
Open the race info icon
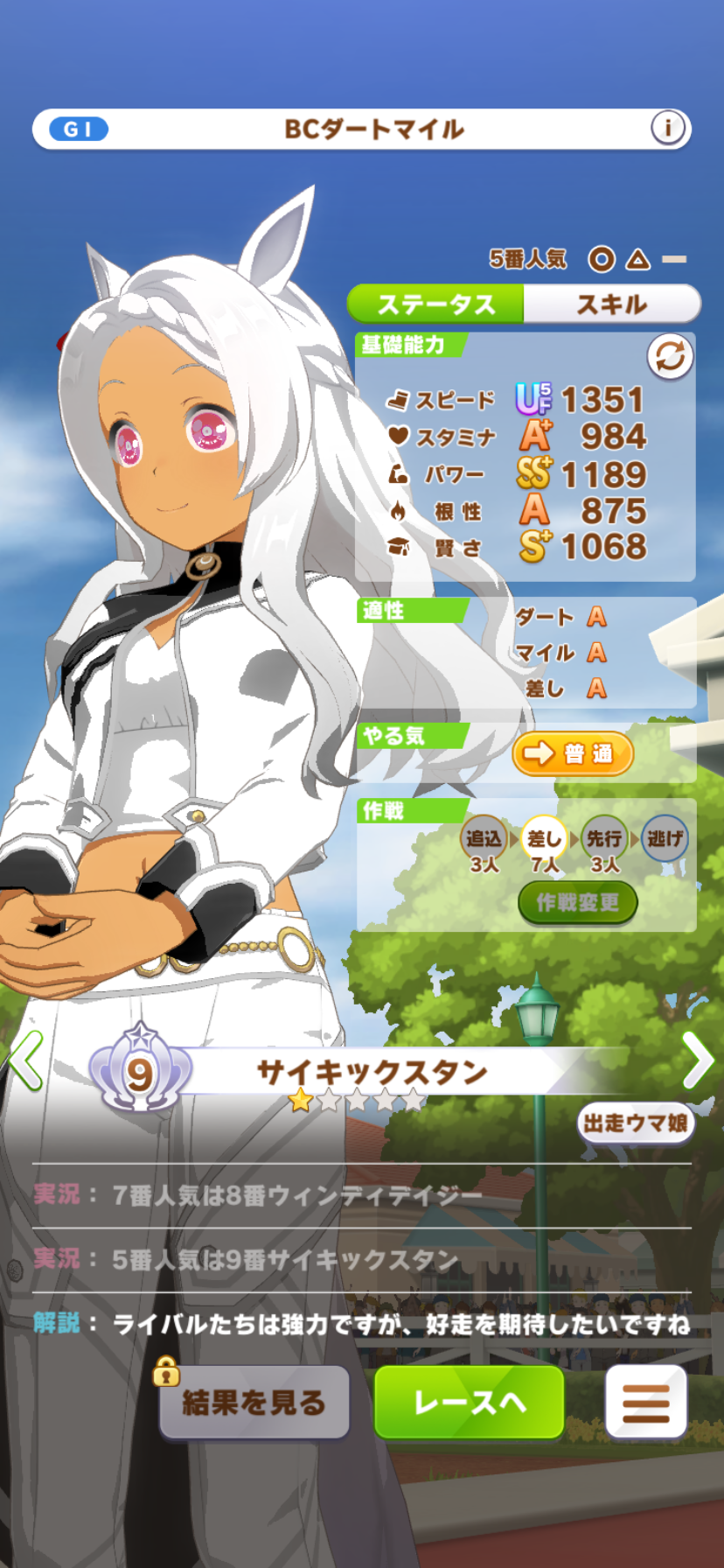point(667,129)
